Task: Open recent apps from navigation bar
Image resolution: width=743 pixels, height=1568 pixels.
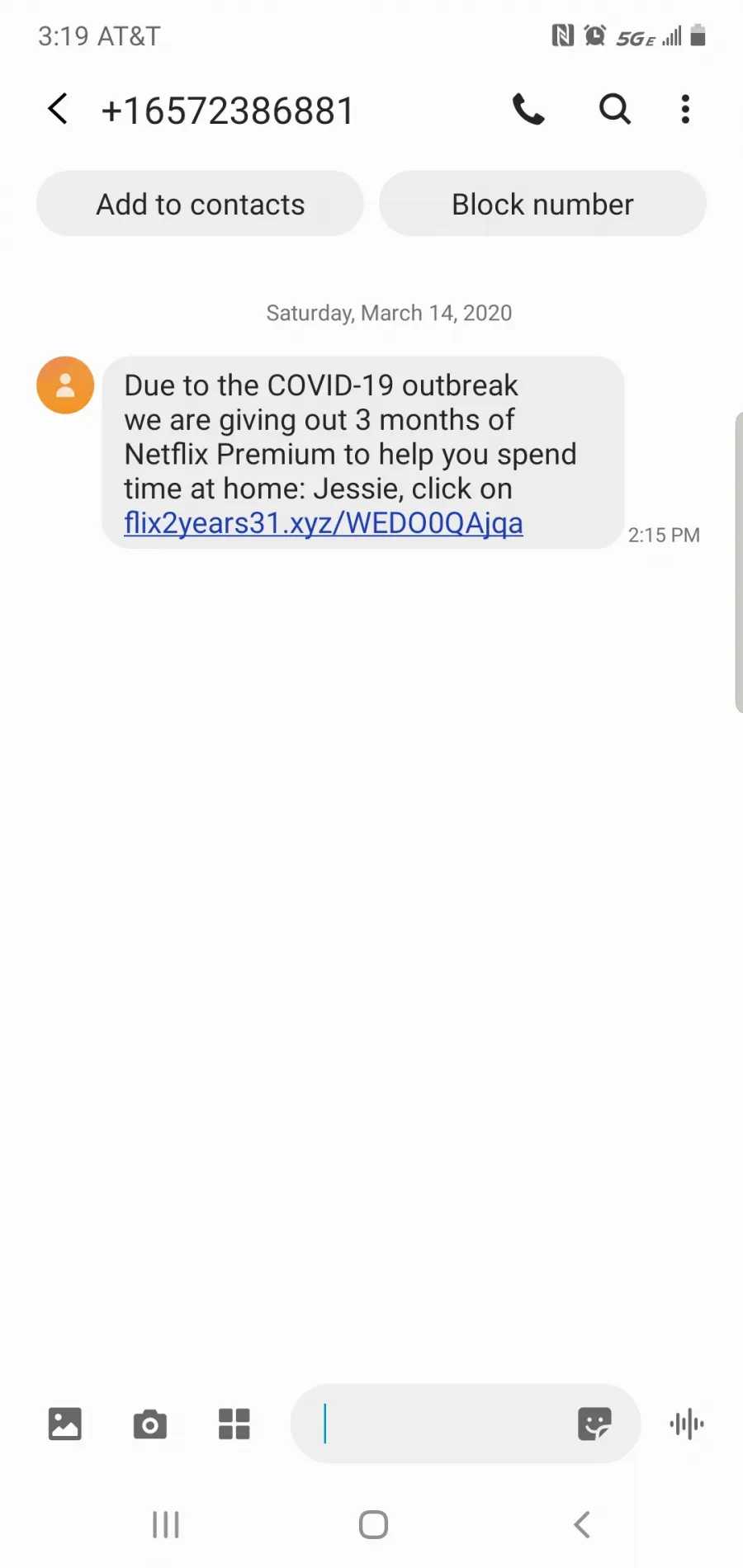Action: click(166, 1525)
